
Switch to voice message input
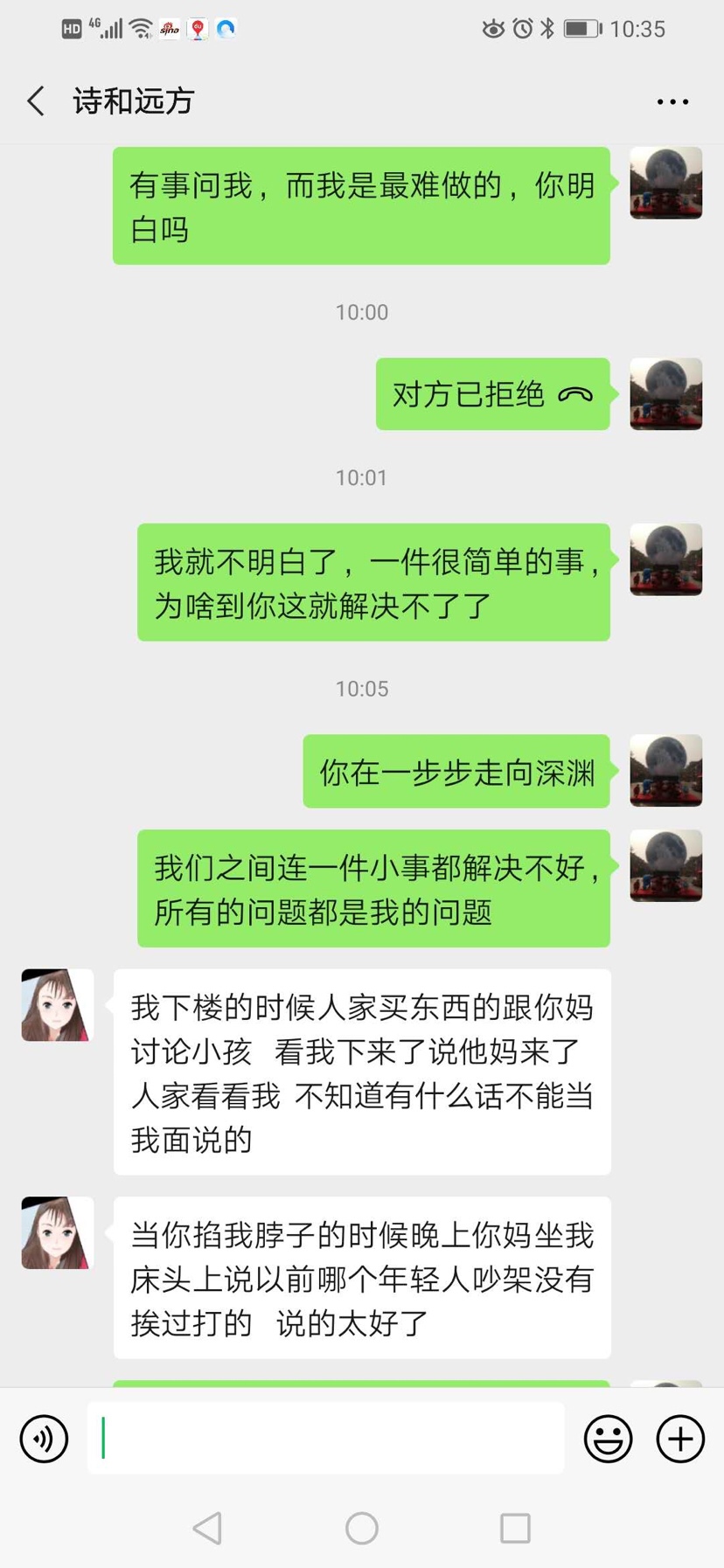44,1438
